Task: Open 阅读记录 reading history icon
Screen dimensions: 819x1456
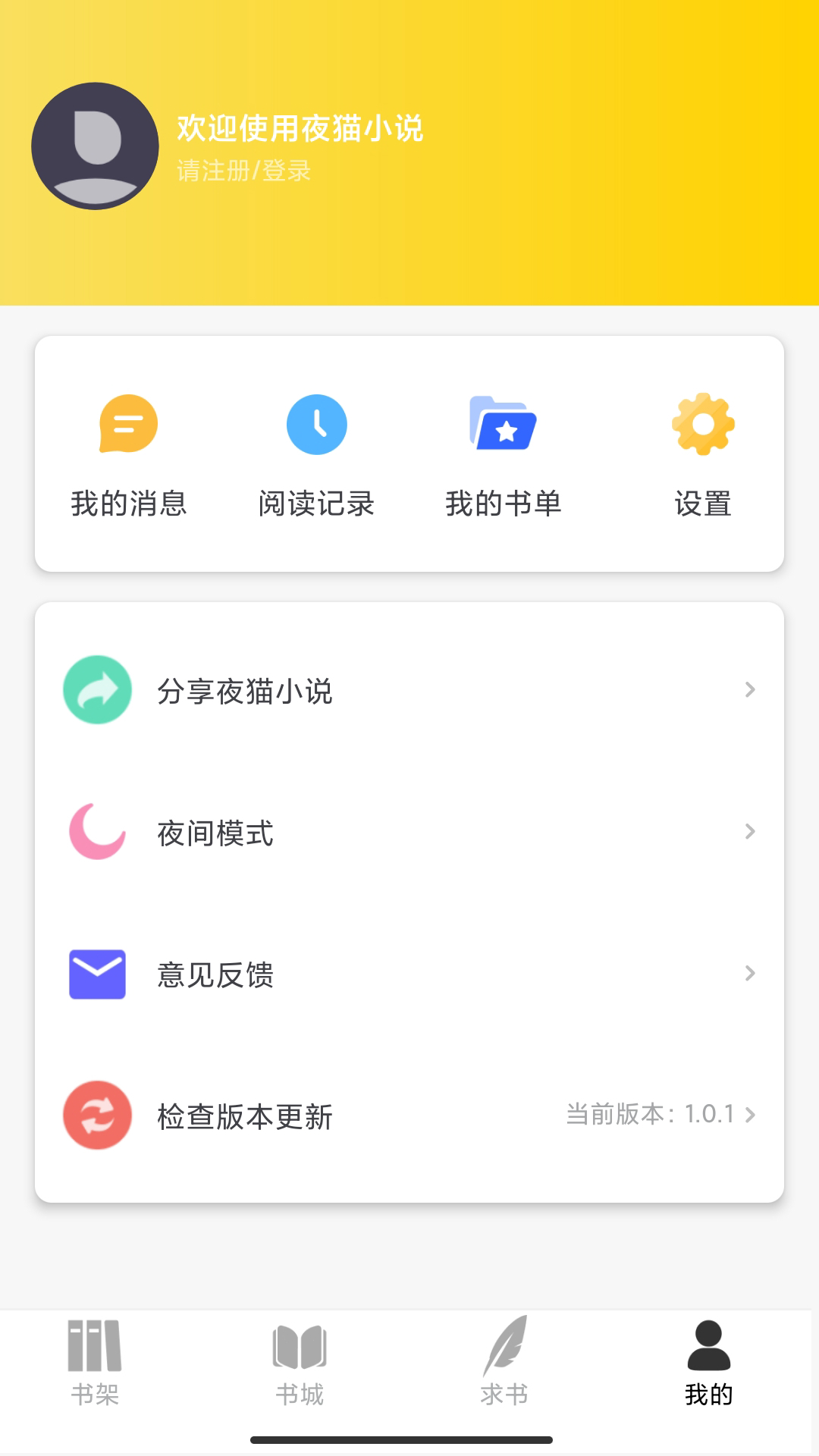Action: click(317, 425)
